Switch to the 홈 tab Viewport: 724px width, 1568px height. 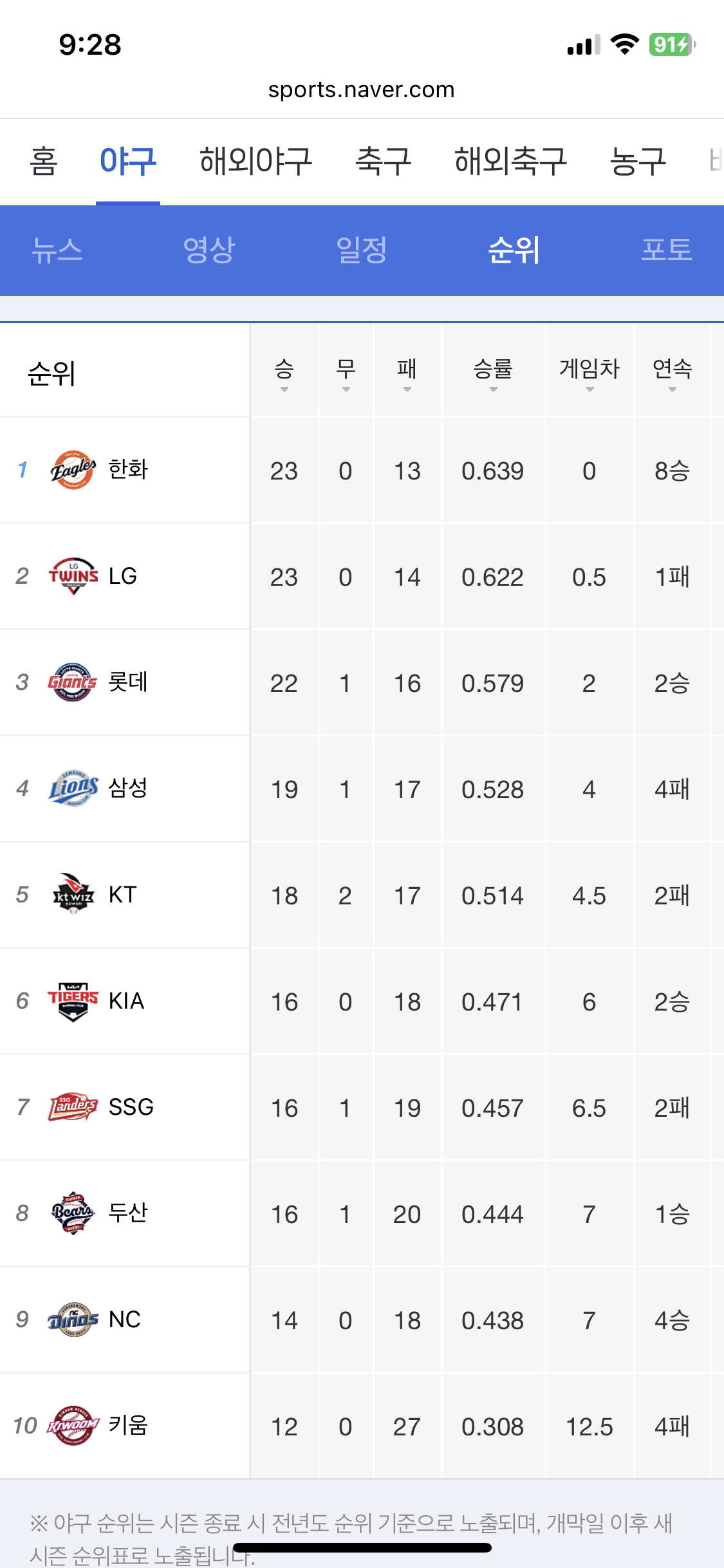43,161
